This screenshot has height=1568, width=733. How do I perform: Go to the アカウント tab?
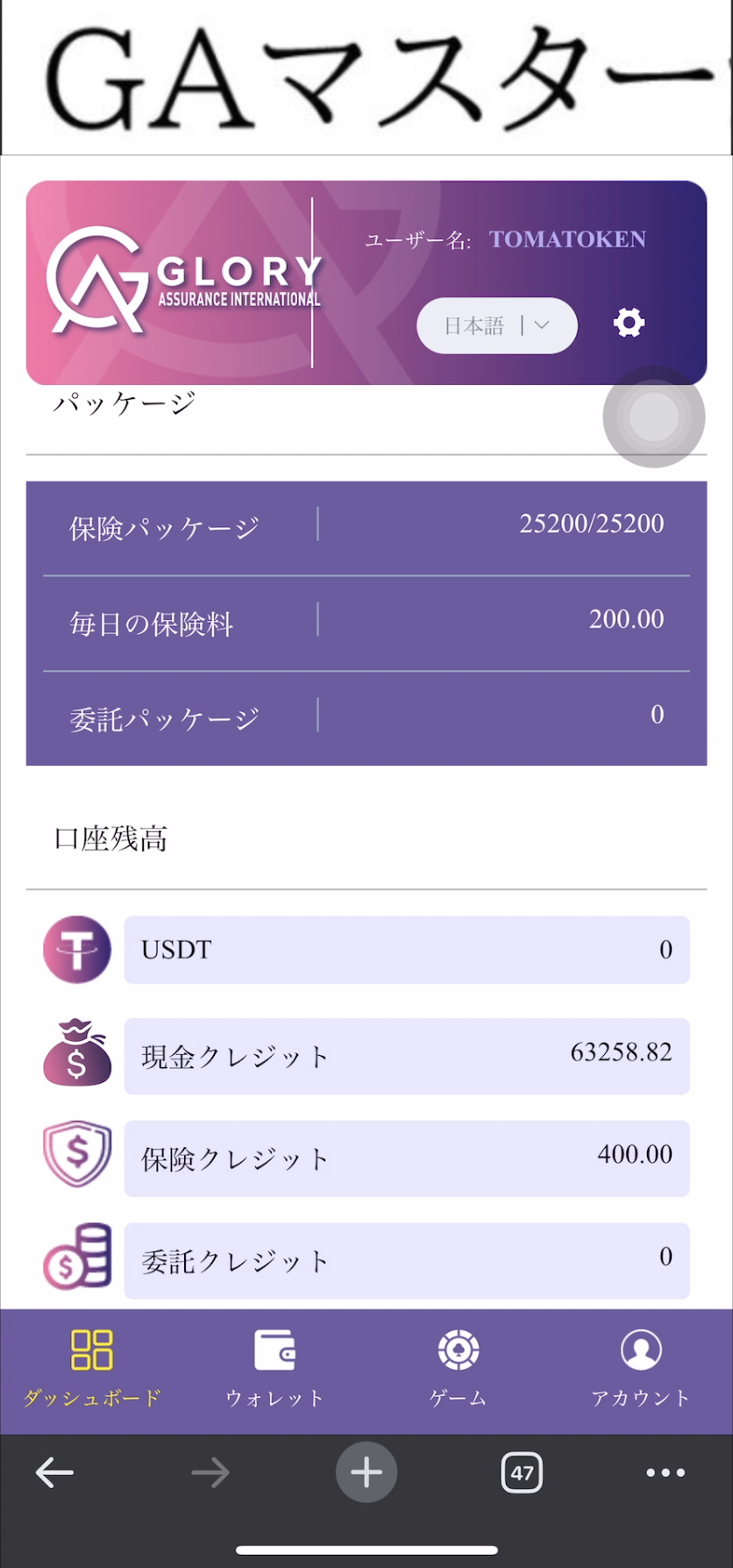641,1369
